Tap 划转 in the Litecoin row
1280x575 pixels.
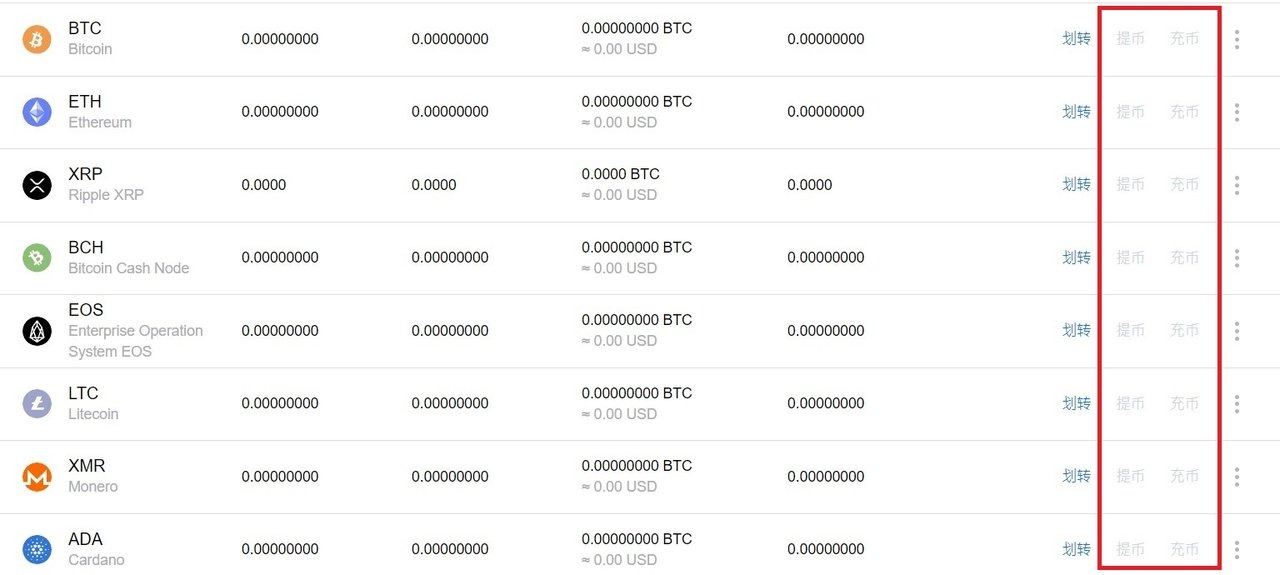coord(1076,403)
